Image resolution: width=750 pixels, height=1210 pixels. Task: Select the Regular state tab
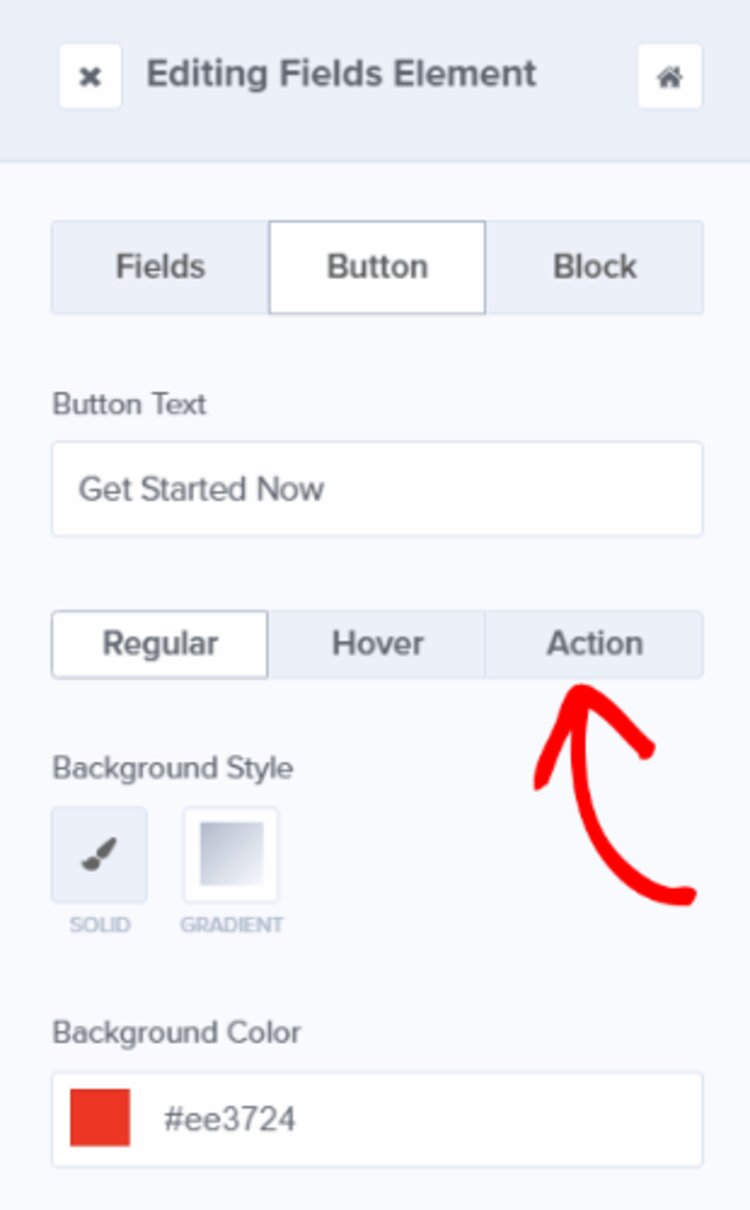click(160, 644)
